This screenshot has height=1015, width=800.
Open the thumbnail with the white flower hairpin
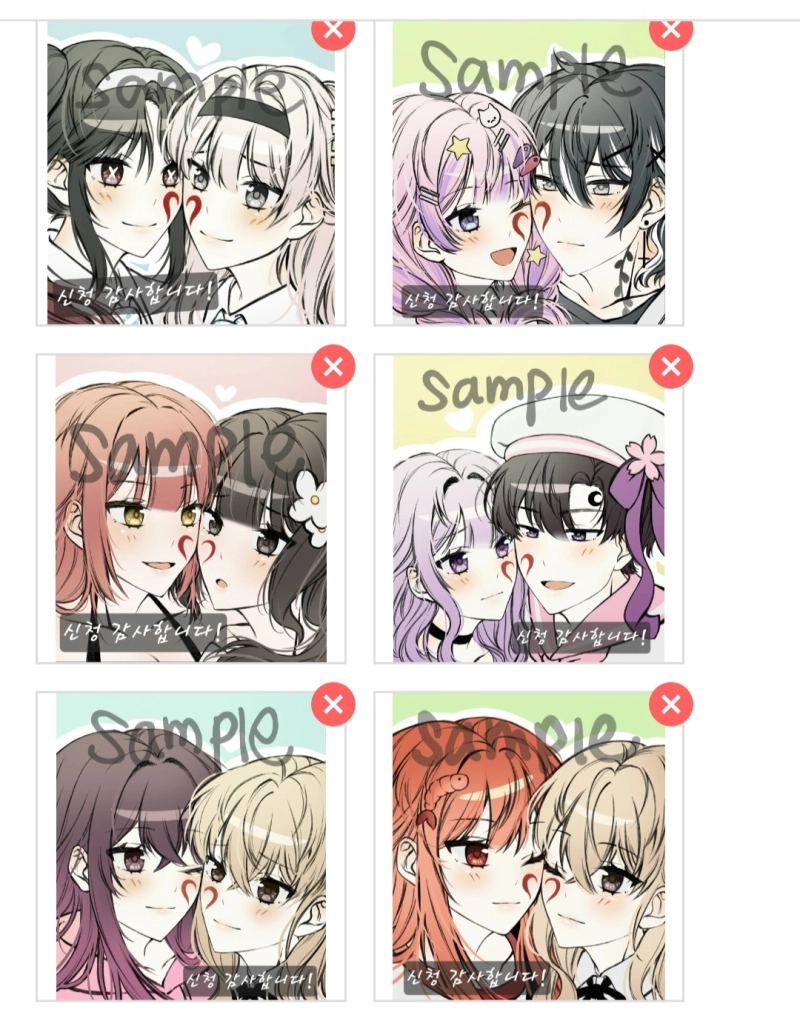(191, 510)
